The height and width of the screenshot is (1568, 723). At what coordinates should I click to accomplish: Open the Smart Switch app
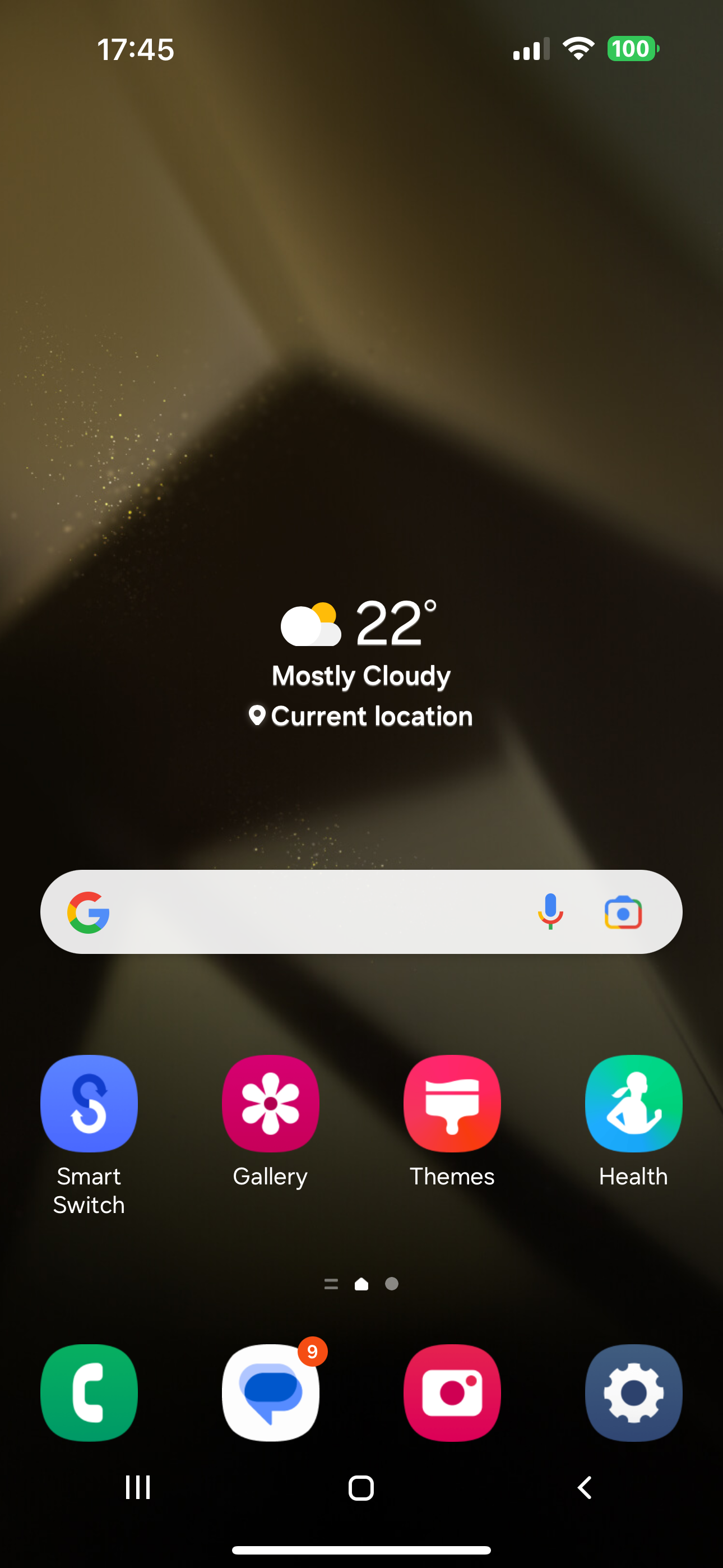[x=89, y=1103]
